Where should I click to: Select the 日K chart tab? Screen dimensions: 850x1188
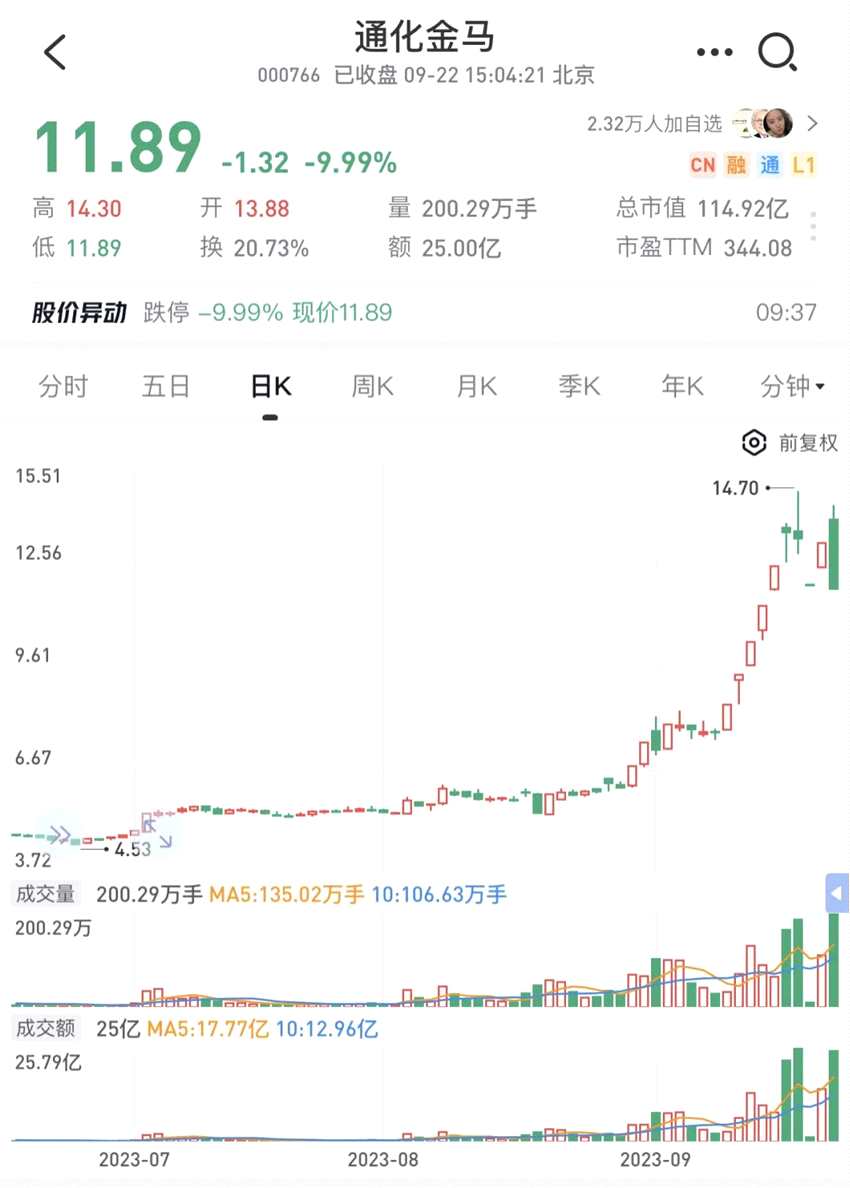[x=270, y=387]
